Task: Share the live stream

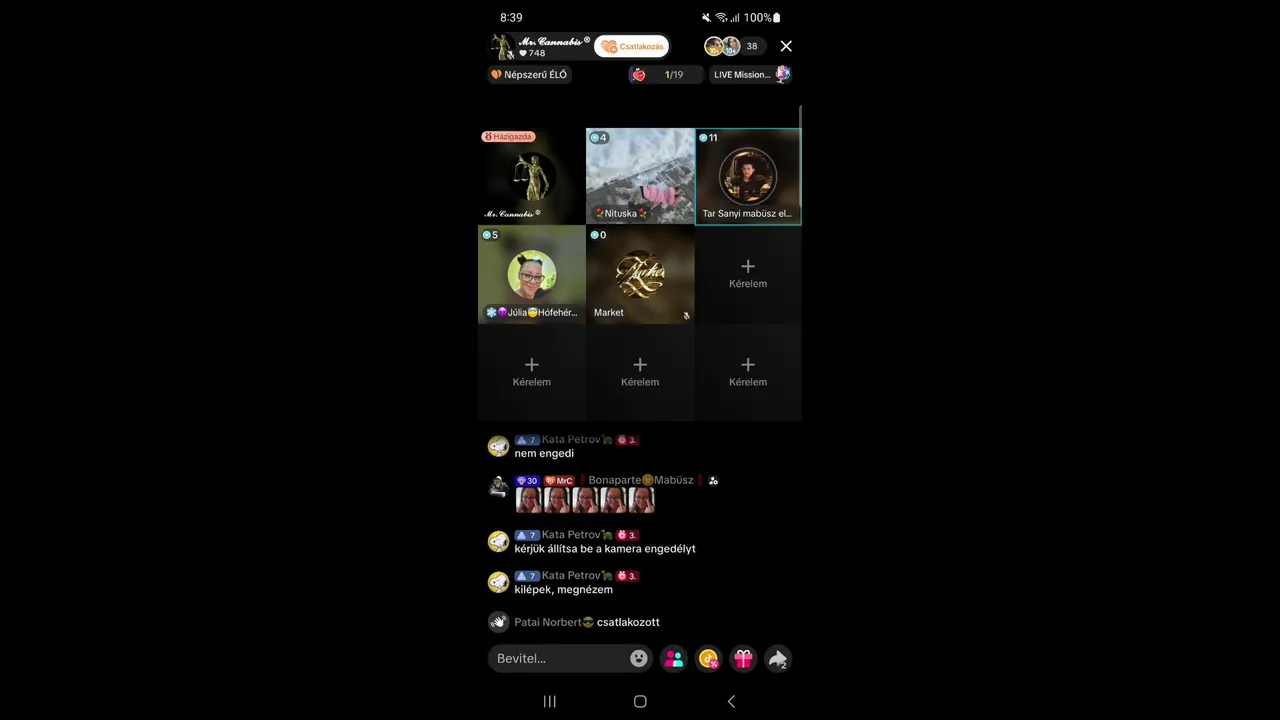Action: [777, 658]
